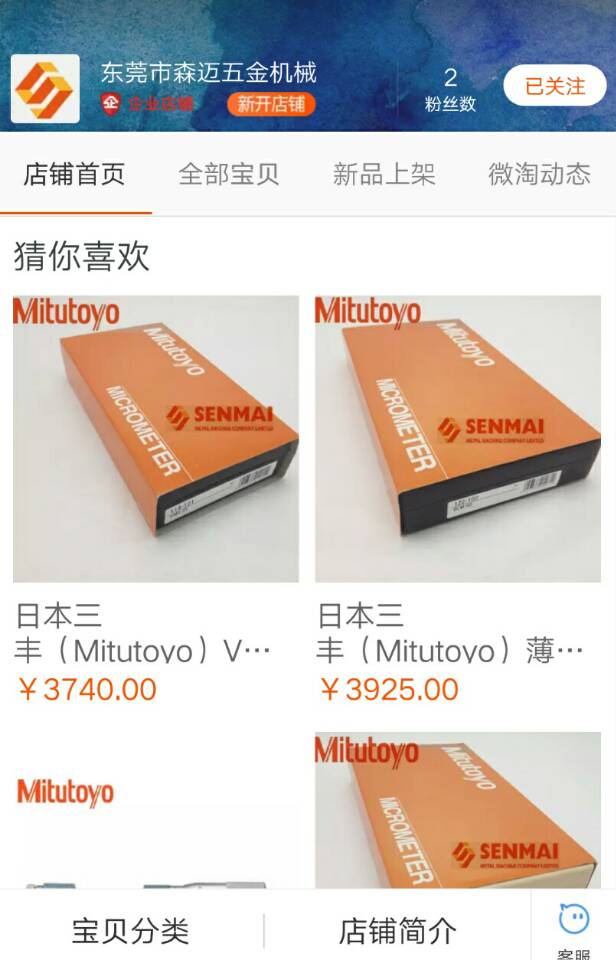Image resolution: width=616 pixels, height=960 pixels.
Task: Switch to the 微淘动态 tab
Action: (x=539, y=174)
